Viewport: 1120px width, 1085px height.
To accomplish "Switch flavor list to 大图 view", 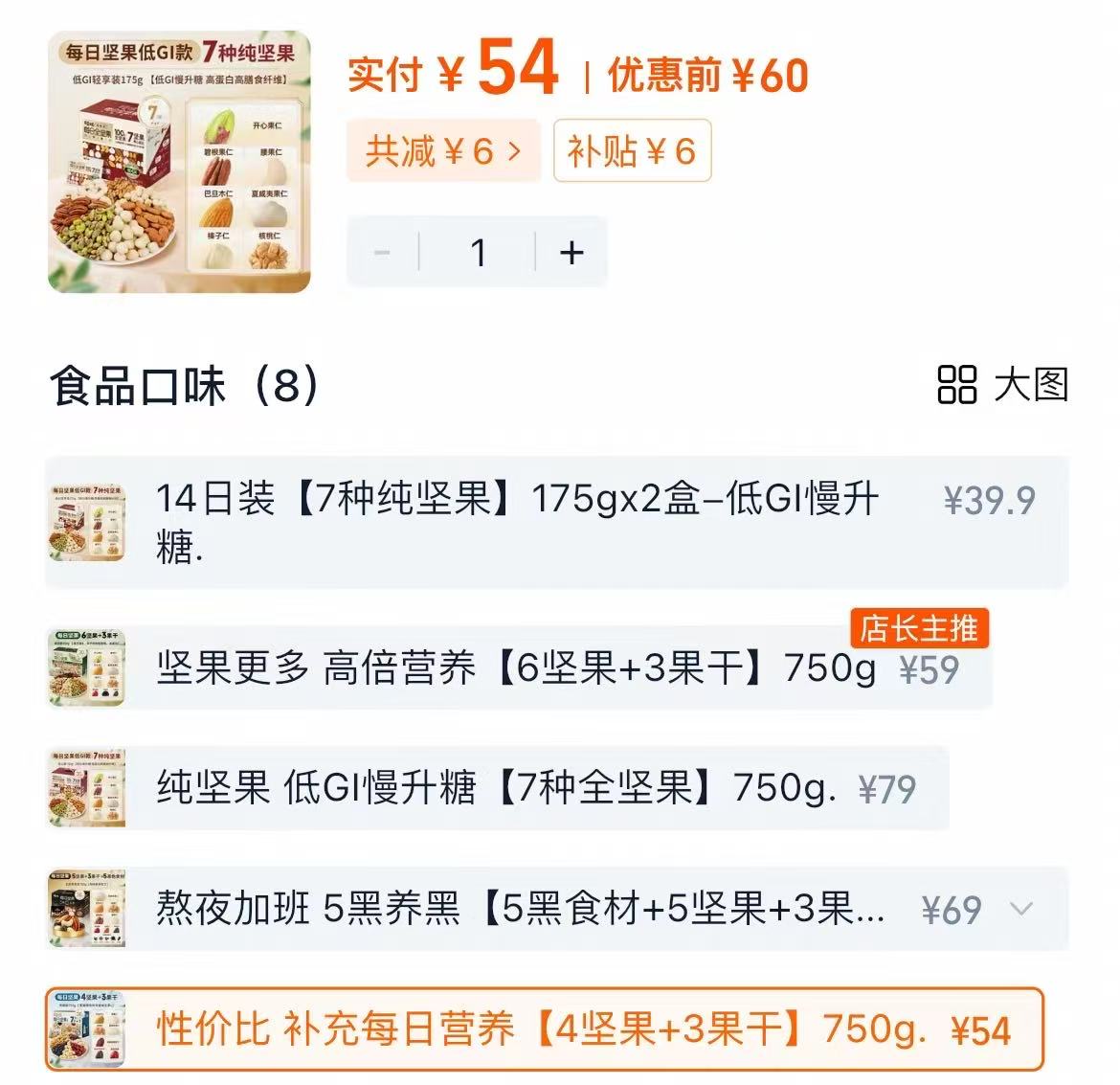I will point(1002,385).
